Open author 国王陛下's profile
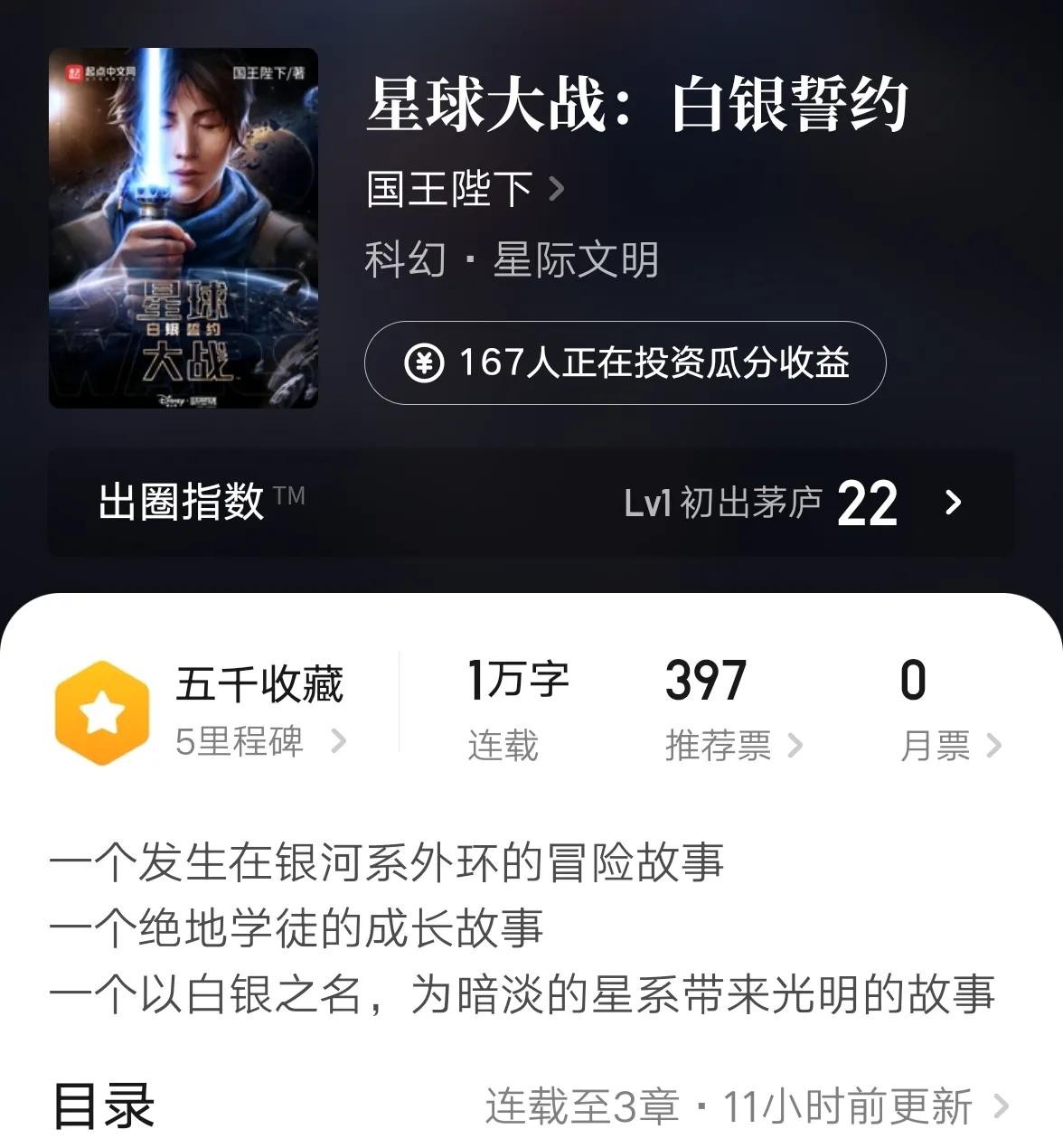This screenshot has height=1148, width=1063. (x=465, y=189)
